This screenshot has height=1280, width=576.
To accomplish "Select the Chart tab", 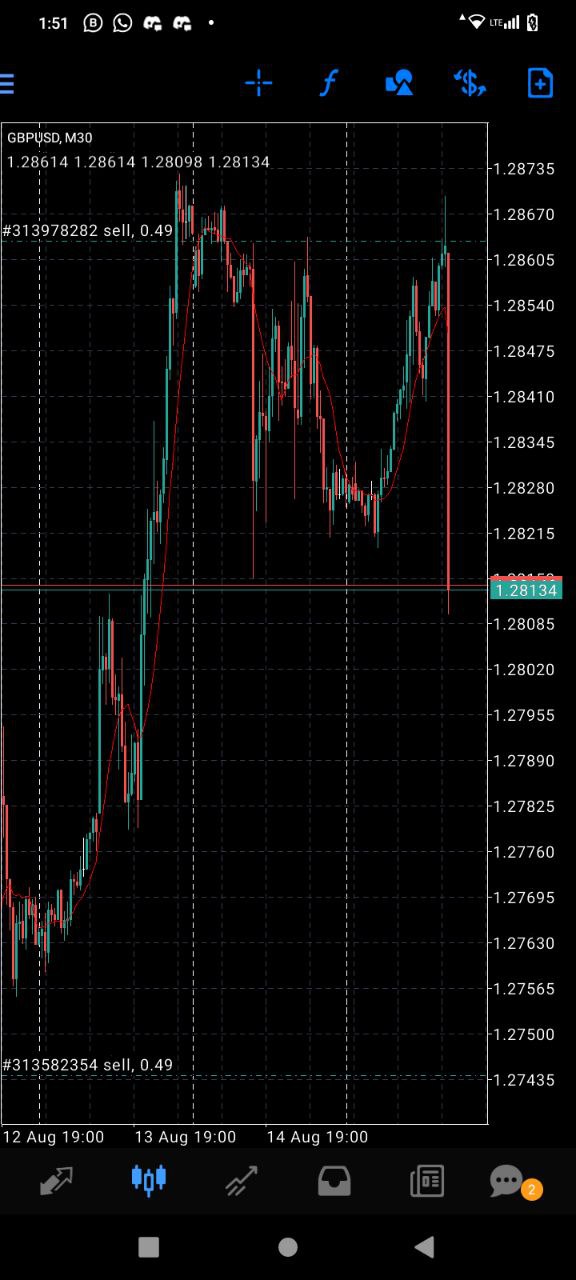I will pyautogui.click(x=149, y=1180).
